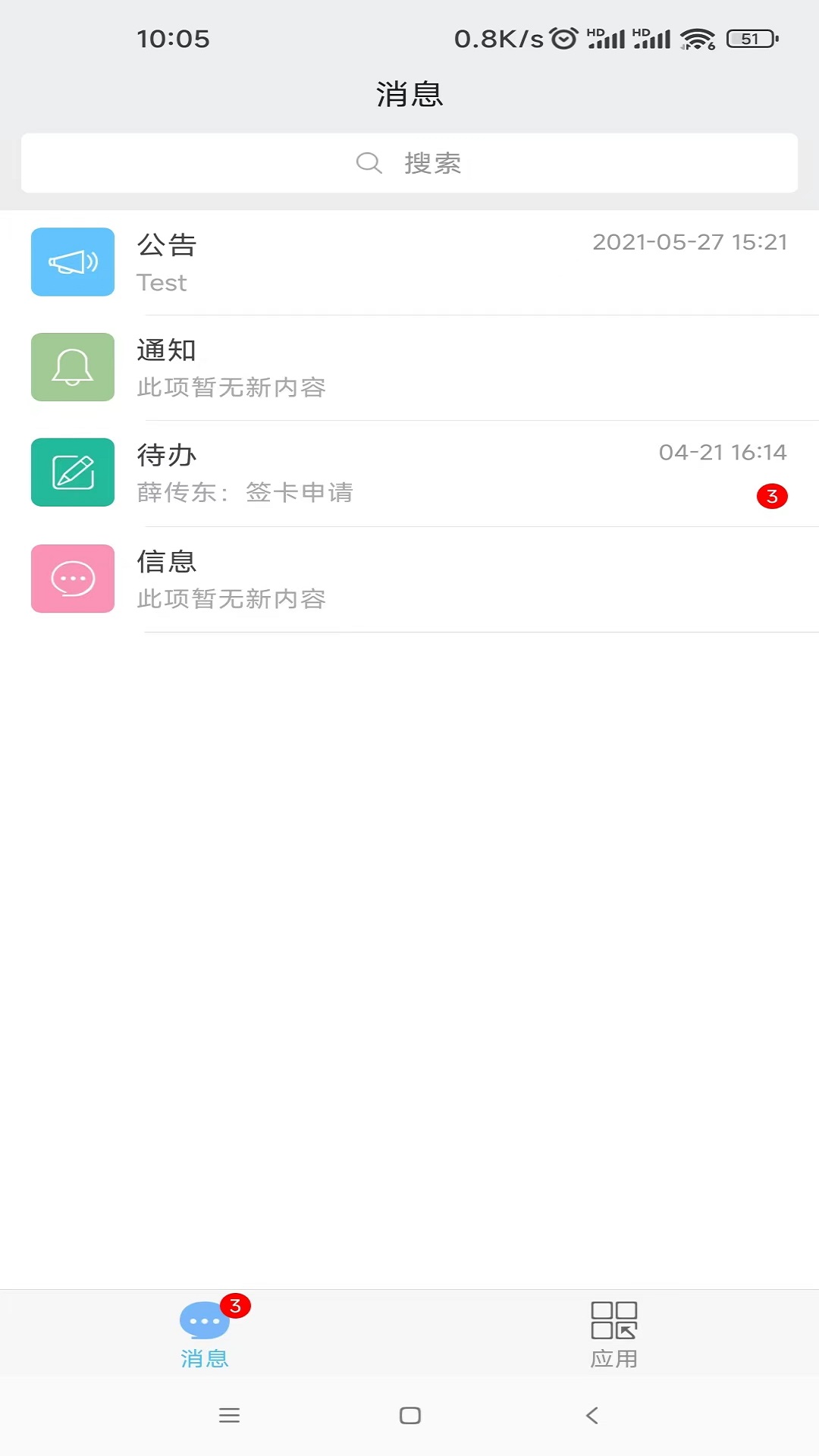Select the 消息 bottom tab
819x1456 pixels.
point(205,1335)
